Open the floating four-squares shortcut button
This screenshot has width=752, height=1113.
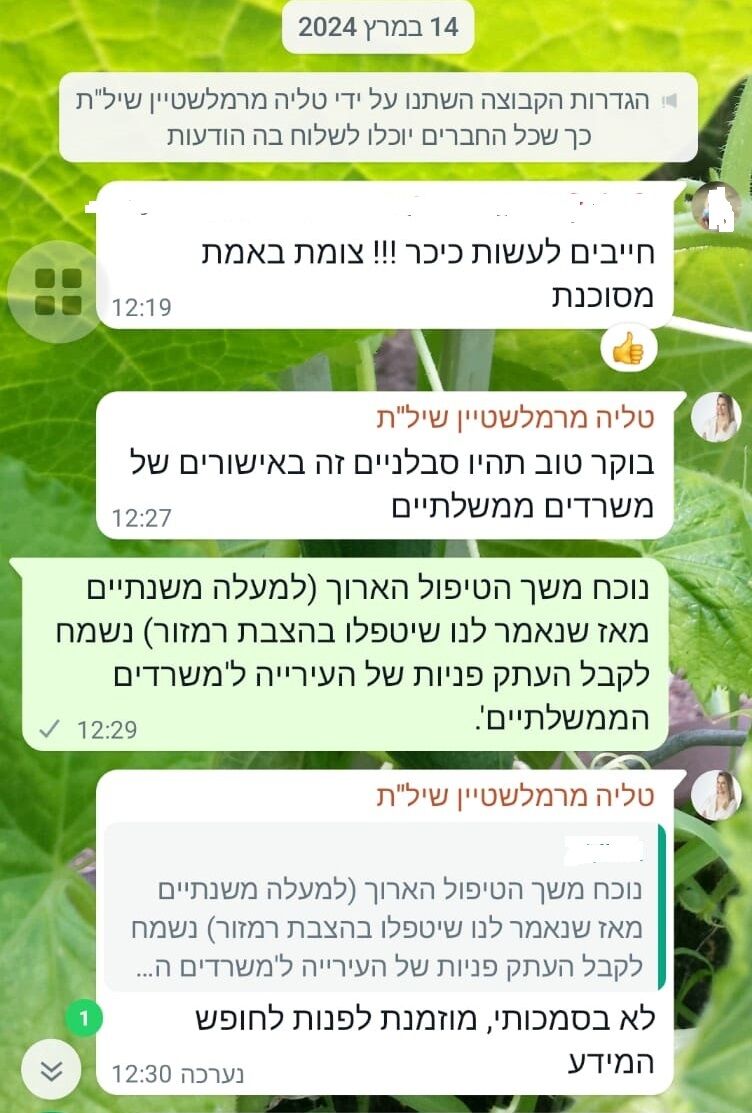coord(59,292)
